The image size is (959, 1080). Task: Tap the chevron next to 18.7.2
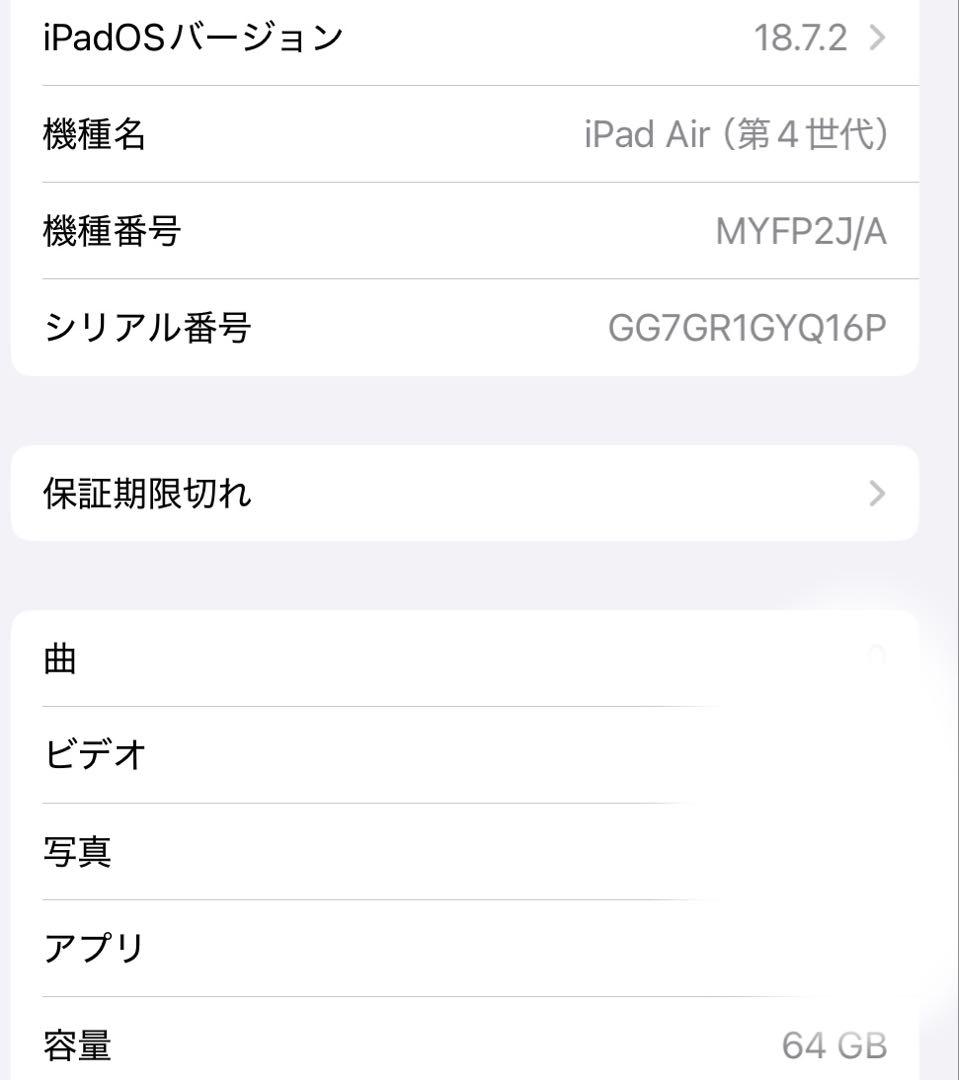875,38
